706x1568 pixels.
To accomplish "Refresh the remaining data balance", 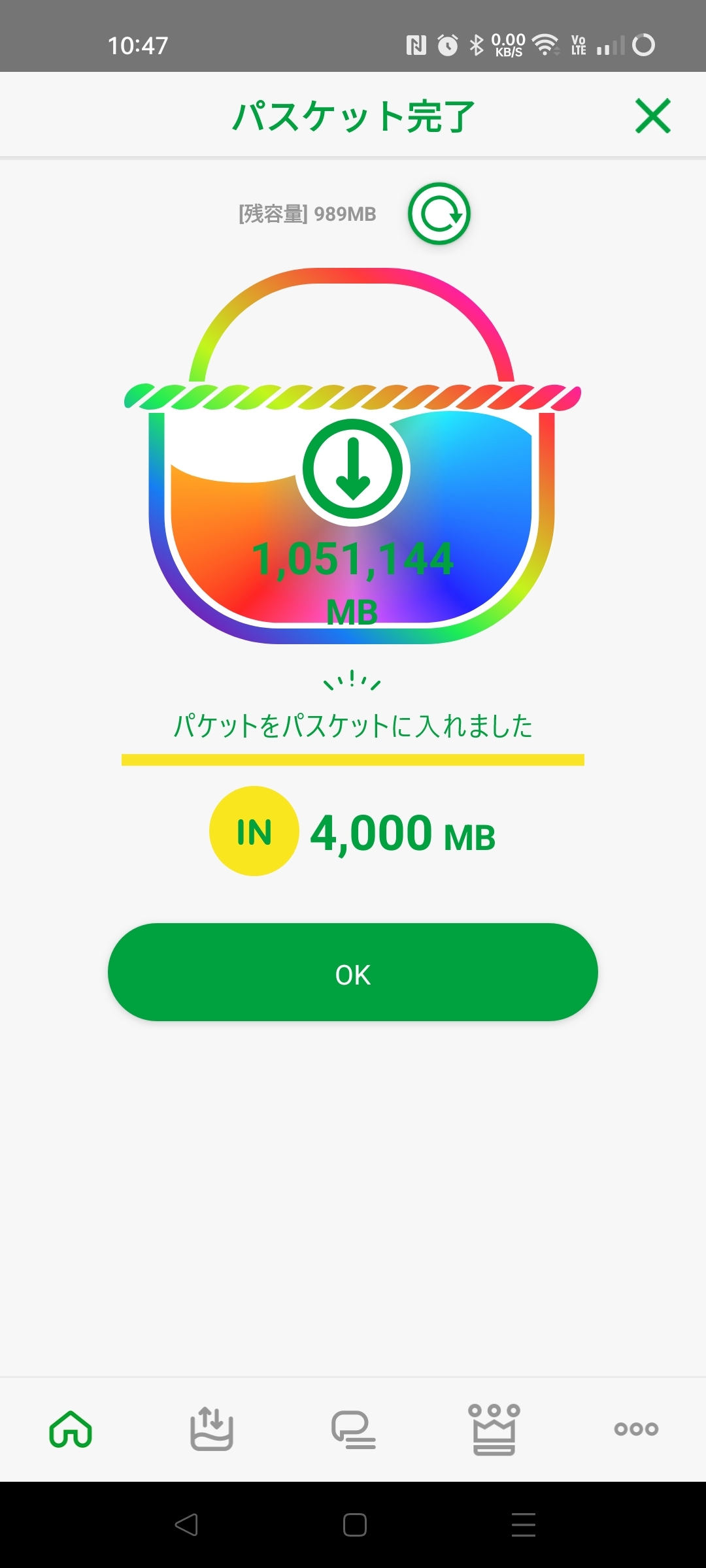I will [x=439, y=214].
